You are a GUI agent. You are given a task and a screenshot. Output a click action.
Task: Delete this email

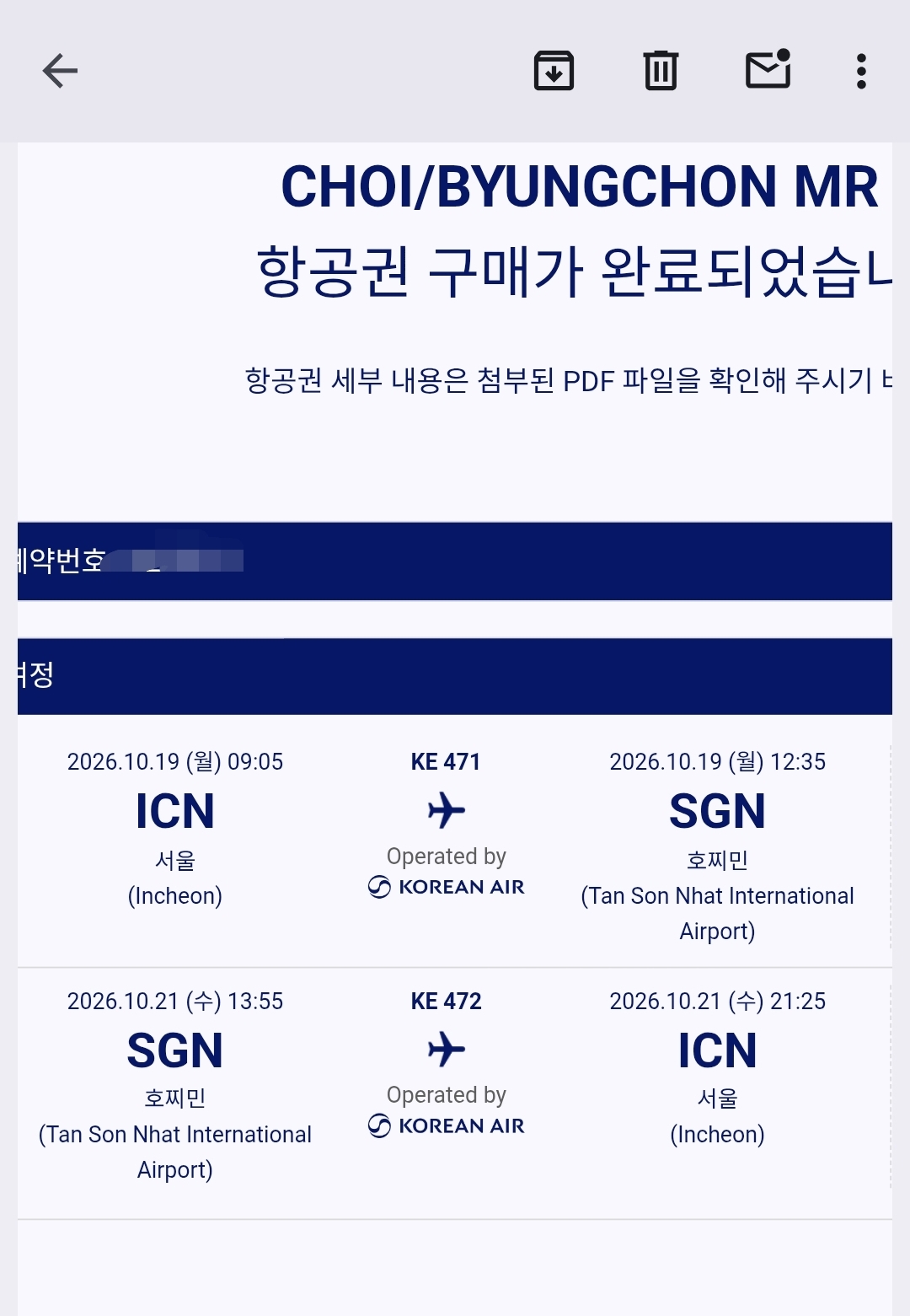click(661, 71)
